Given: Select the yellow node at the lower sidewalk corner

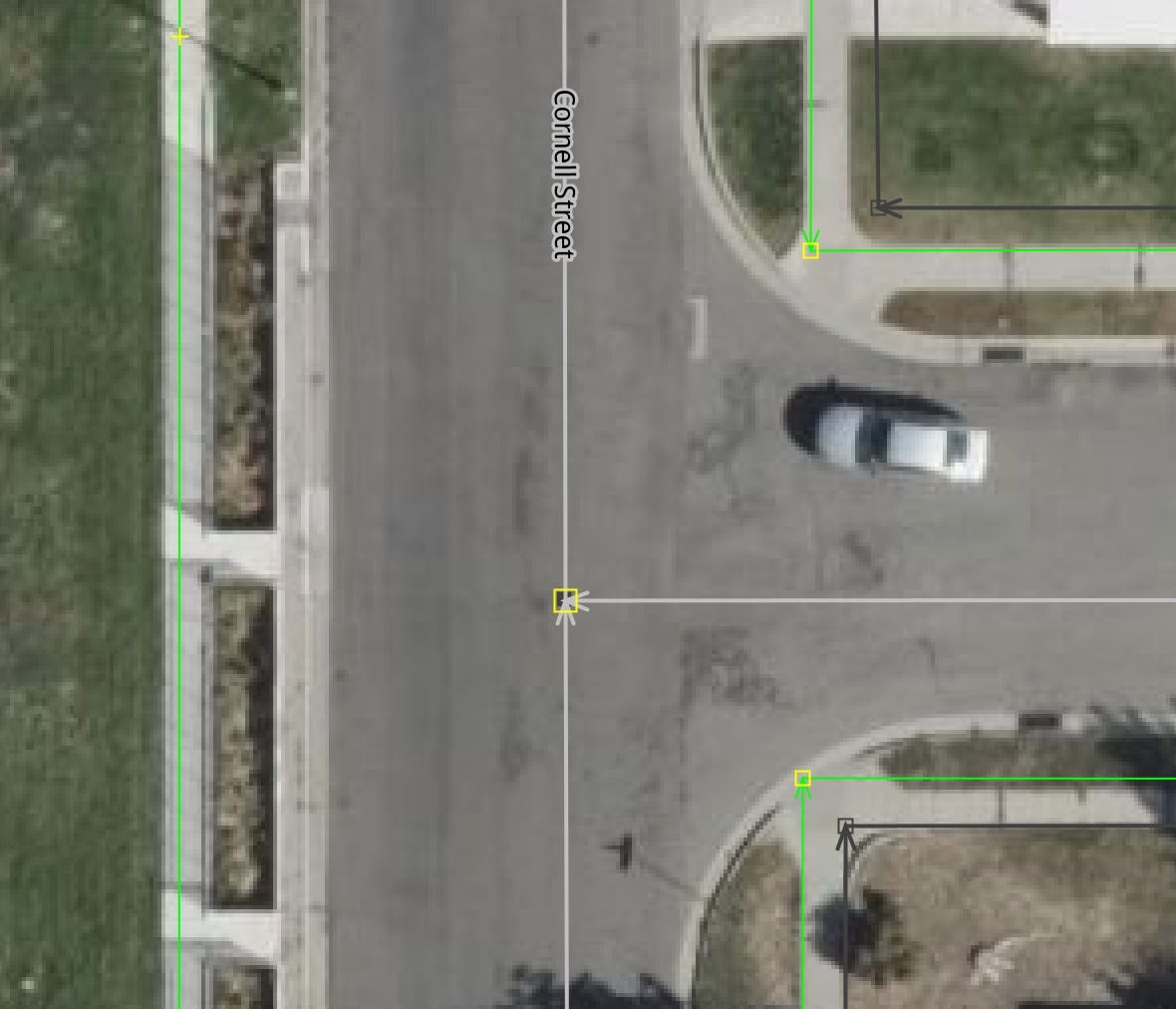Looking at the screenshot, I should coord(803,779).
